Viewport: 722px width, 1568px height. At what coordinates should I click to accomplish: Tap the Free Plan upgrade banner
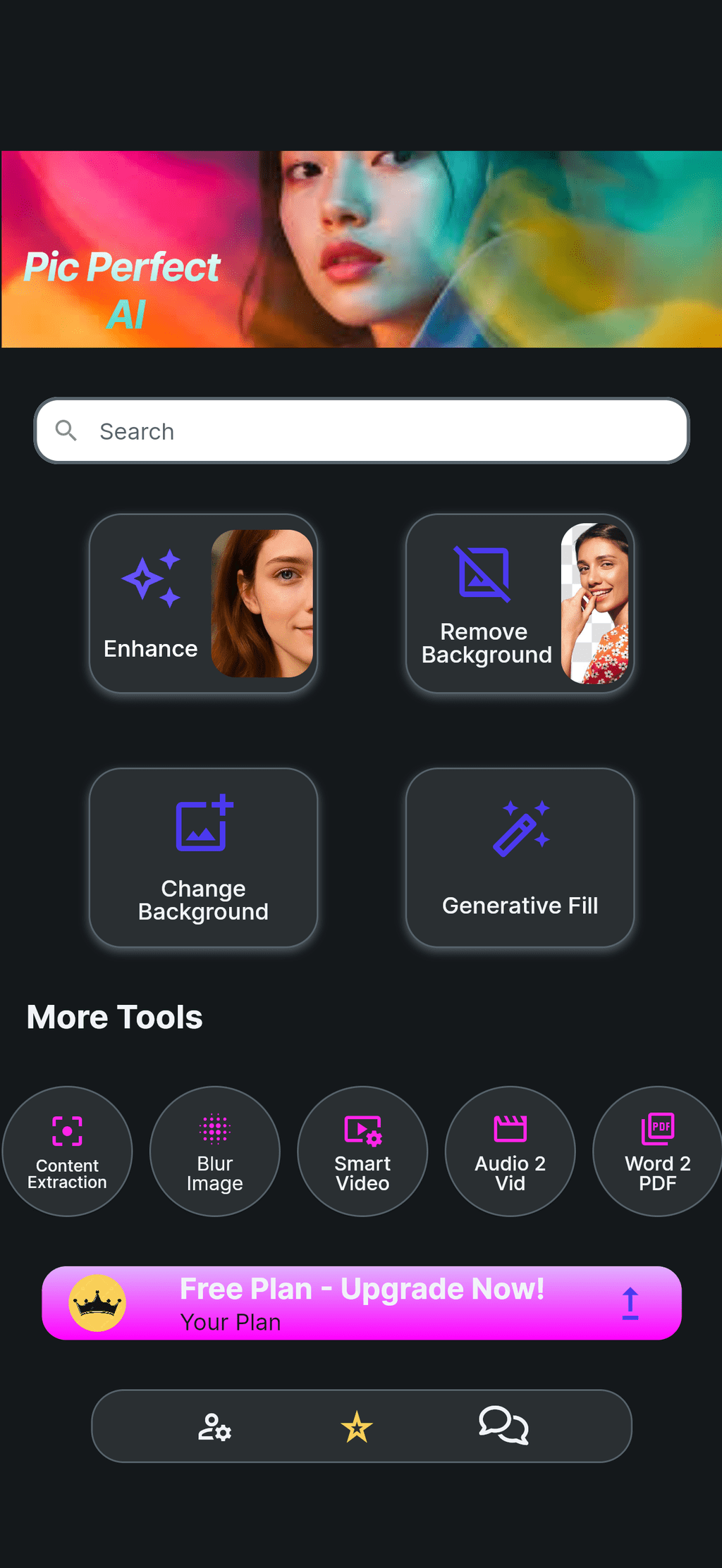tap(361, 1303)
